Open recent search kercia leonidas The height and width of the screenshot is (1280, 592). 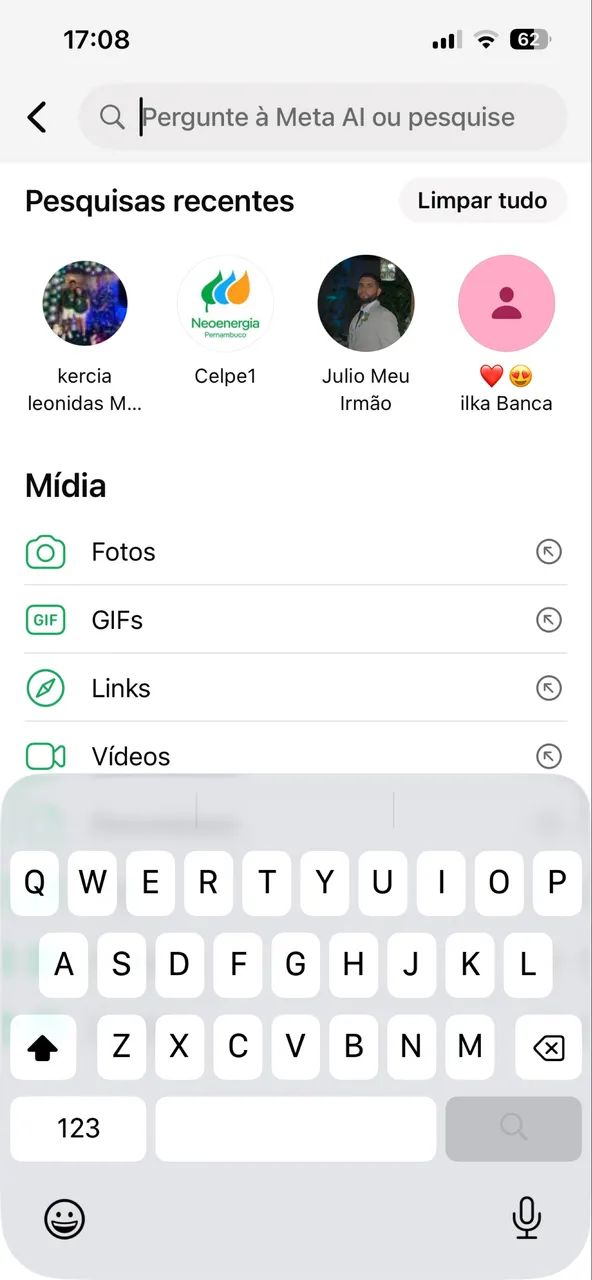tap(85, 336)
